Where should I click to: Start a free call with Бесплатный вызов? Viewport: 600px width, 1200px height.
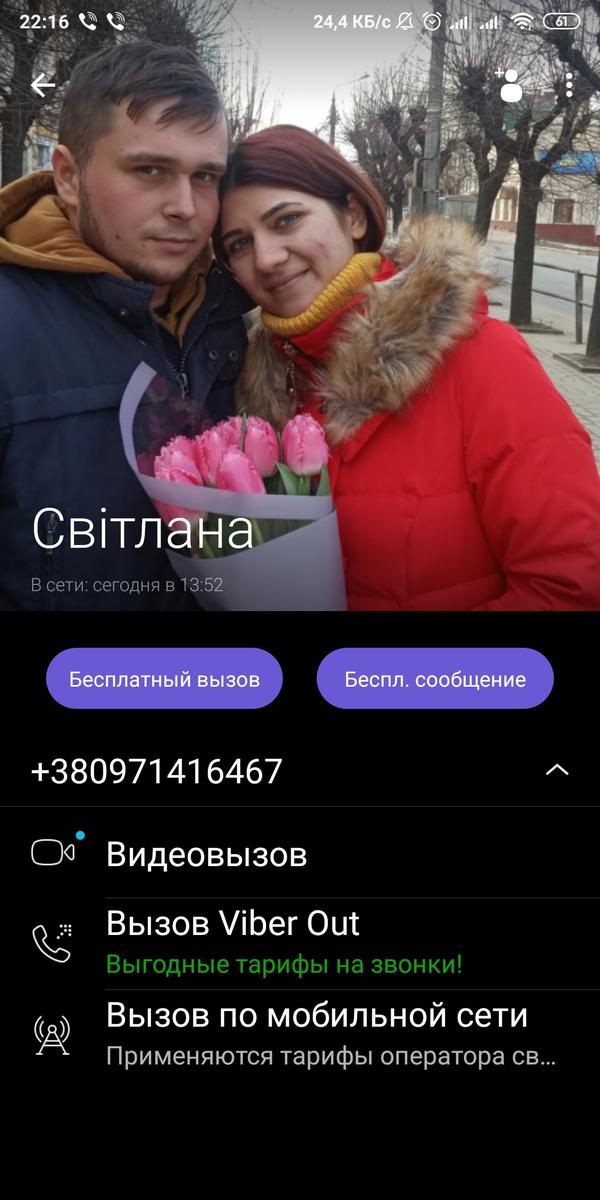164,679
